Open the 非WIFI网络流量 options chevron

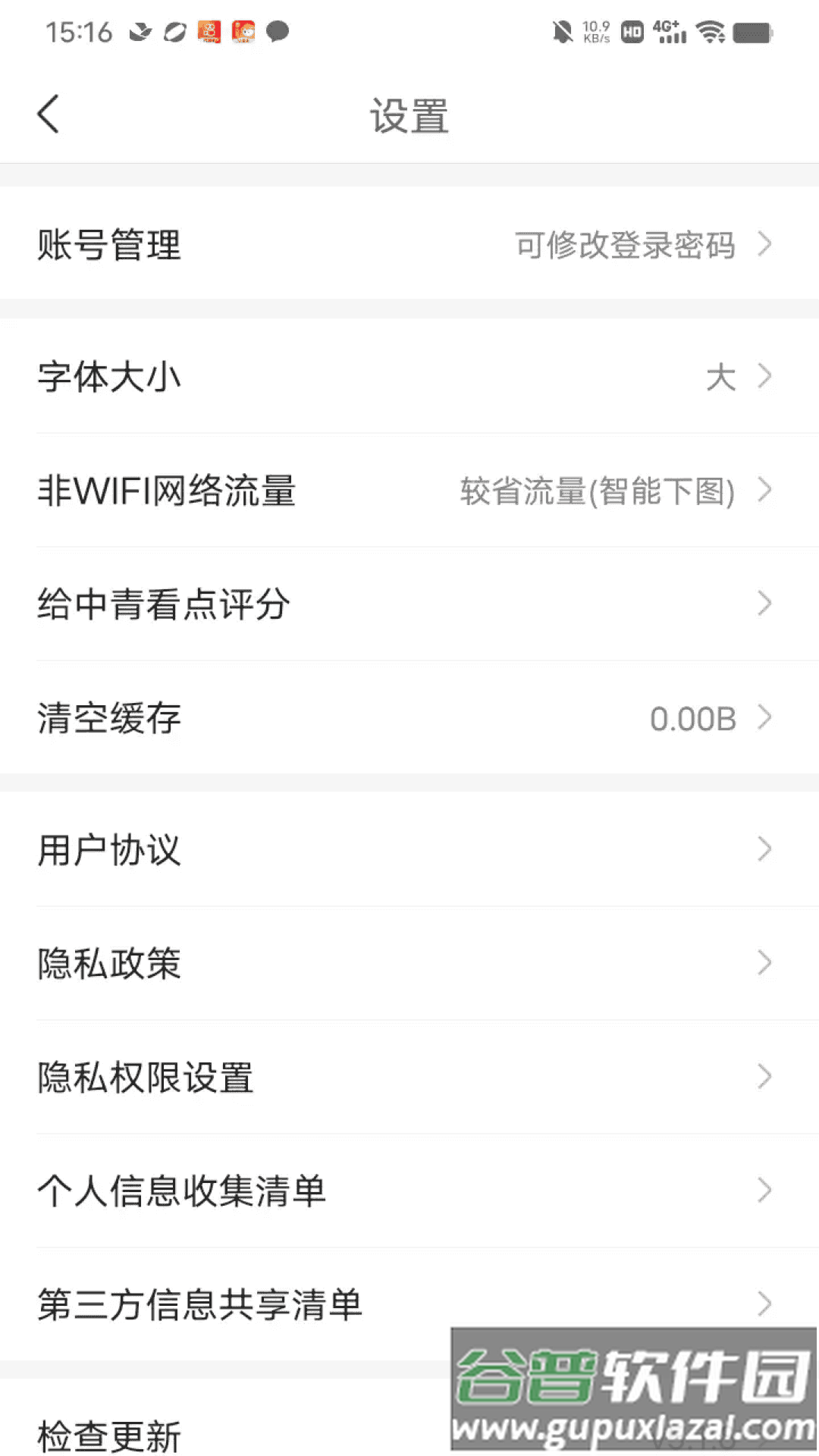point(764,491)
